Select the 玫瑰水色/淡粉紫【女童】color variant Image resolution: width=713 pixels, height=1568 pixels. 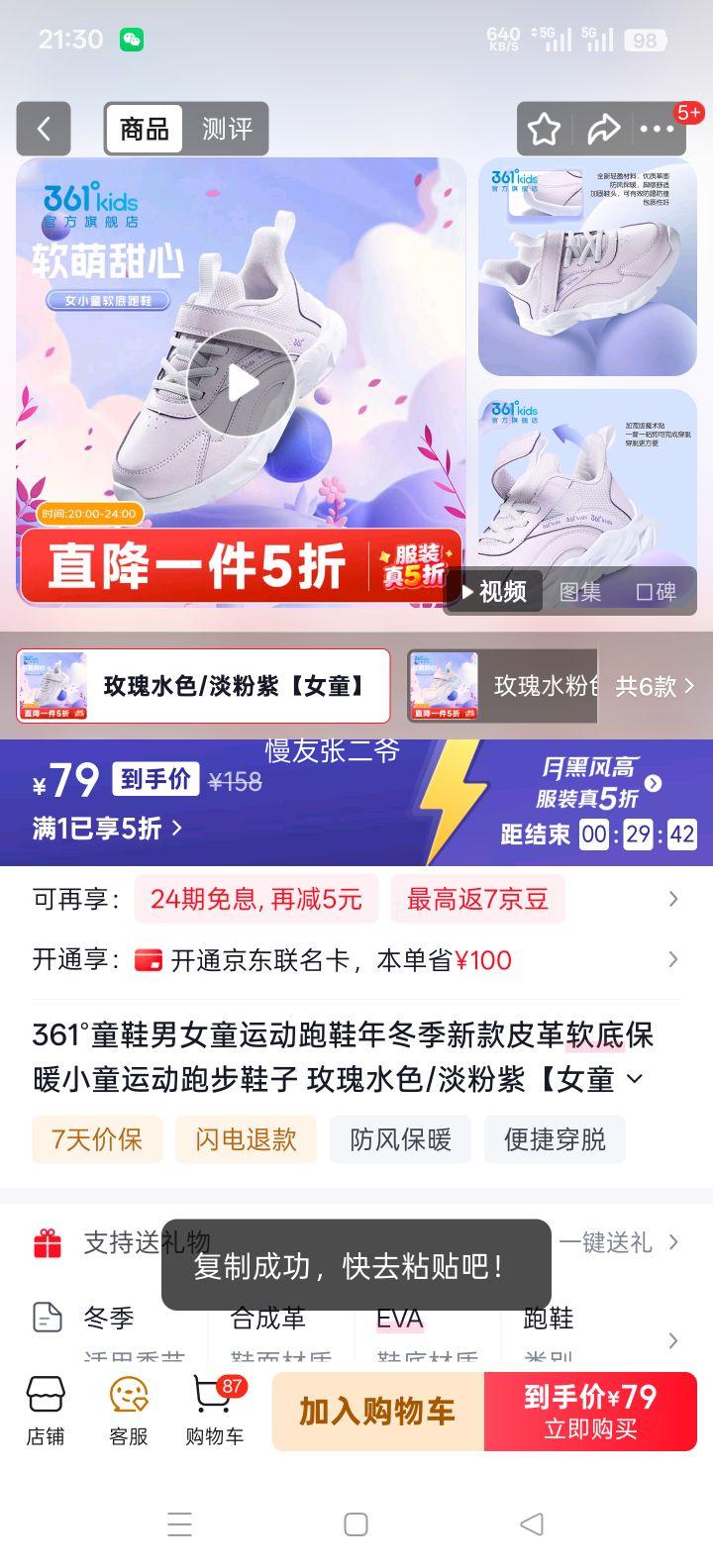pos(203,686)
